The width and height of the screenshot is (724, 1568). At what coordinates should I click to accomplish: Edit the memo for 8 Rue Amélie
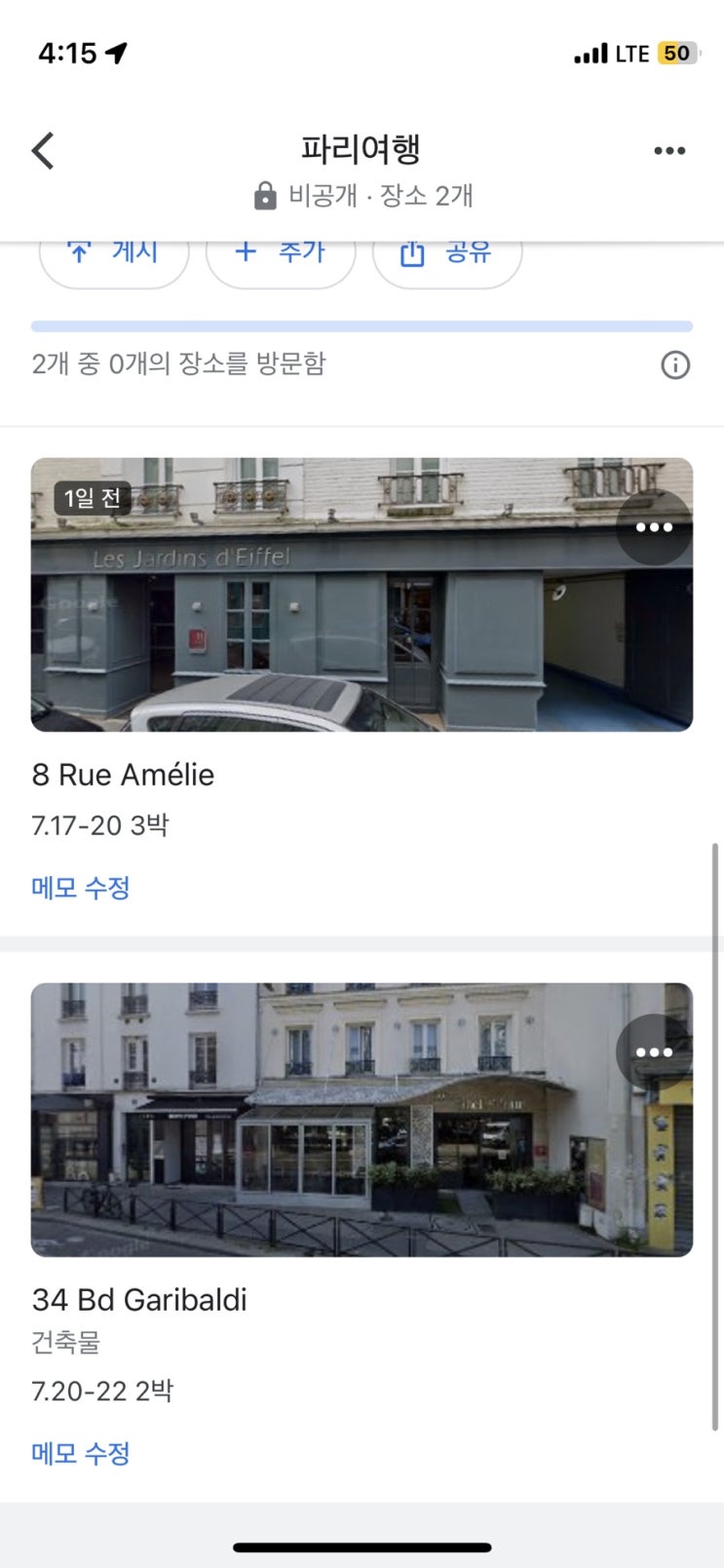81,888
